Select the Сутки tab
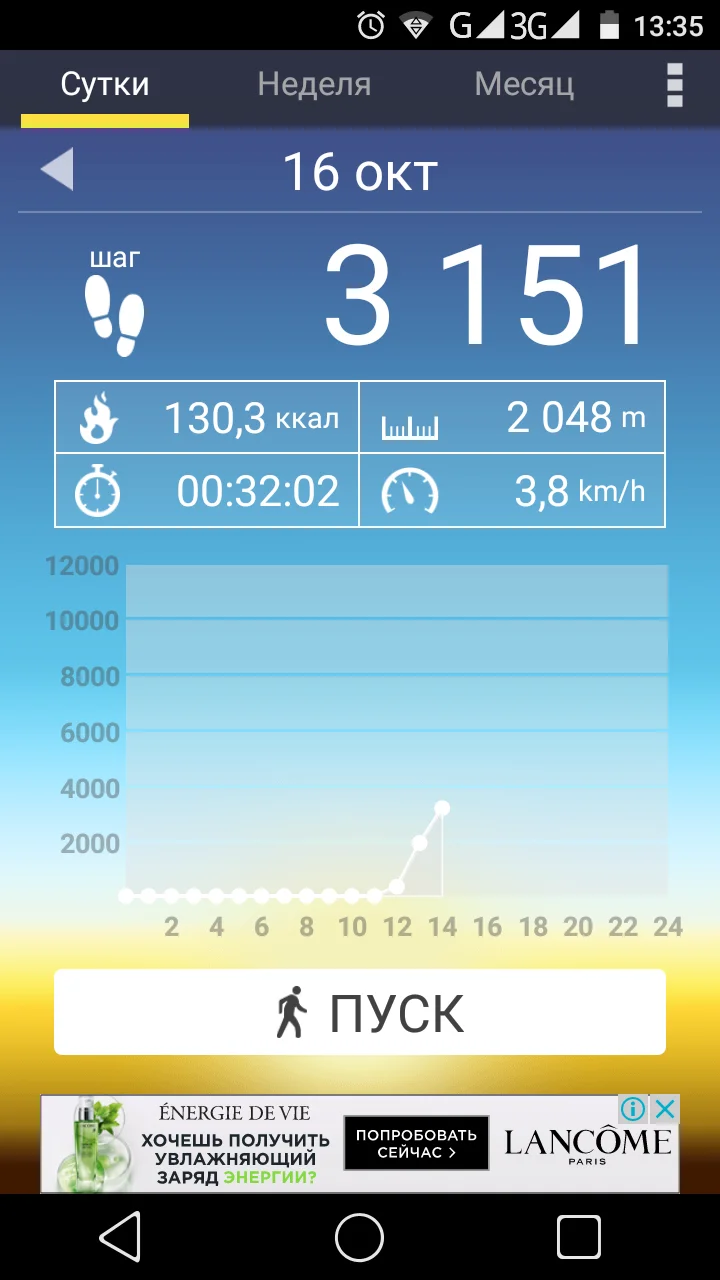This screenshot has height=1280, width=720. click(x=105, y=84)
